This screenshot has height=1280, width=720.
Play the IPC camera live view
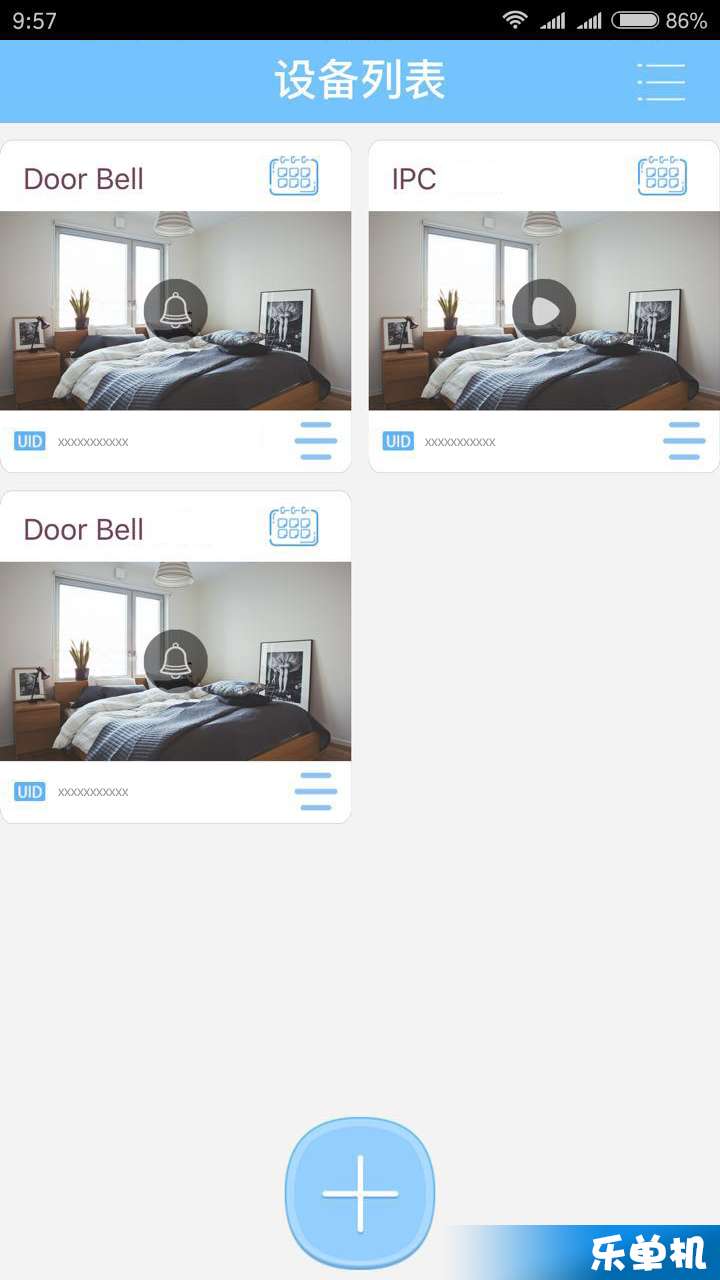click(x=544, y=311)
